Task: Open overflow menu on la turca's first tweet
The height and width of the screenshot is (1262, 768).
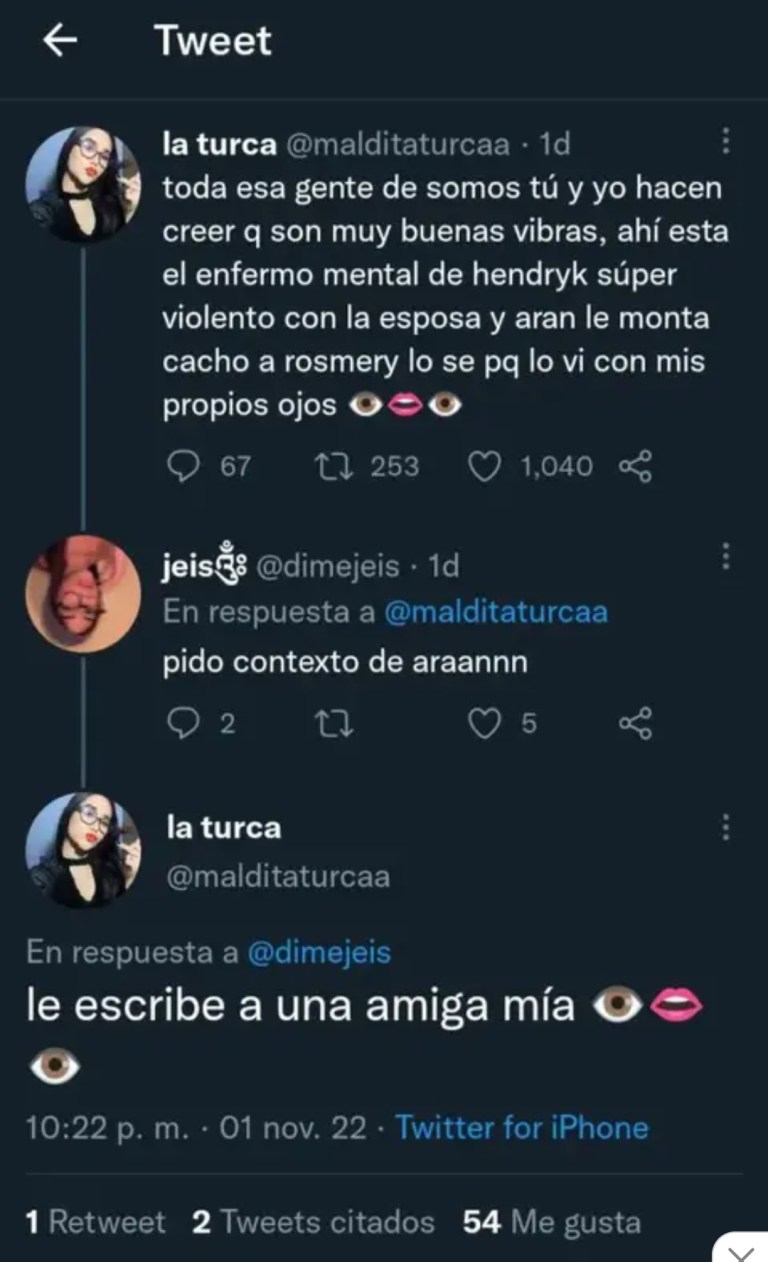Action: coord(726,142)
